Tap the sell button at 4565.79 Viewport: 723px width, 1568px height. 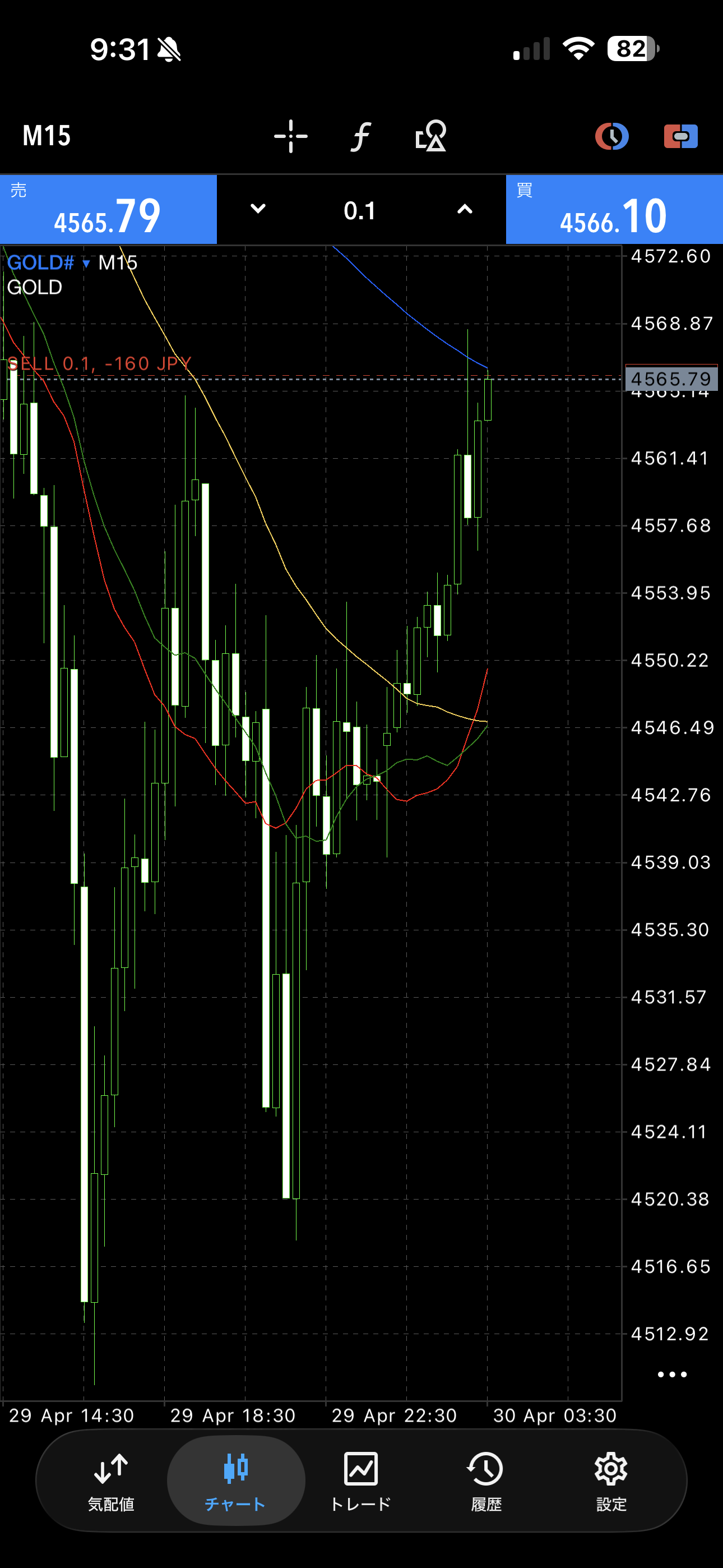108,210
